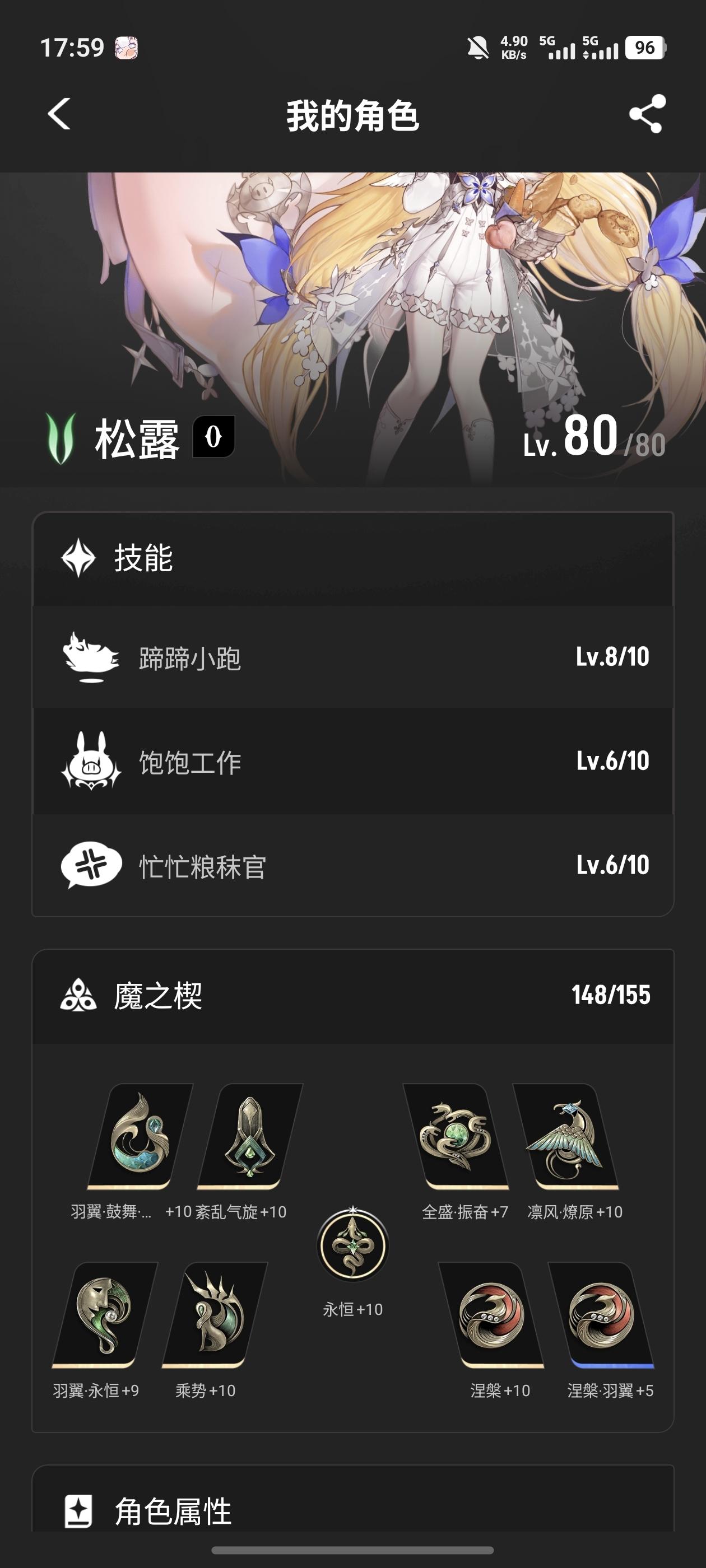Select the 羽翼·永恒 +9 wedge

(105, 1315)
